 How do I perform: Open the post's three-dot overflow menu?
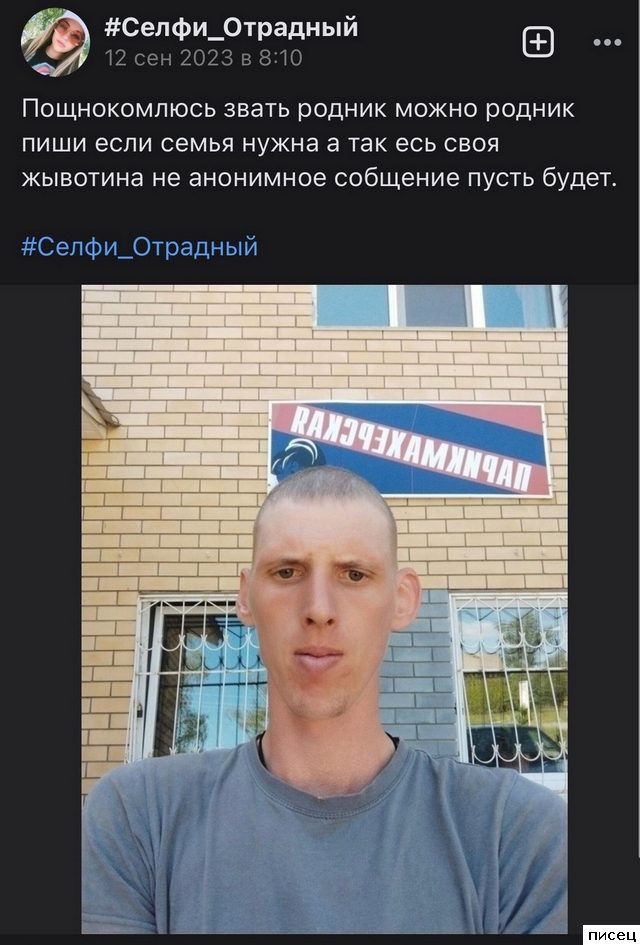607,43
